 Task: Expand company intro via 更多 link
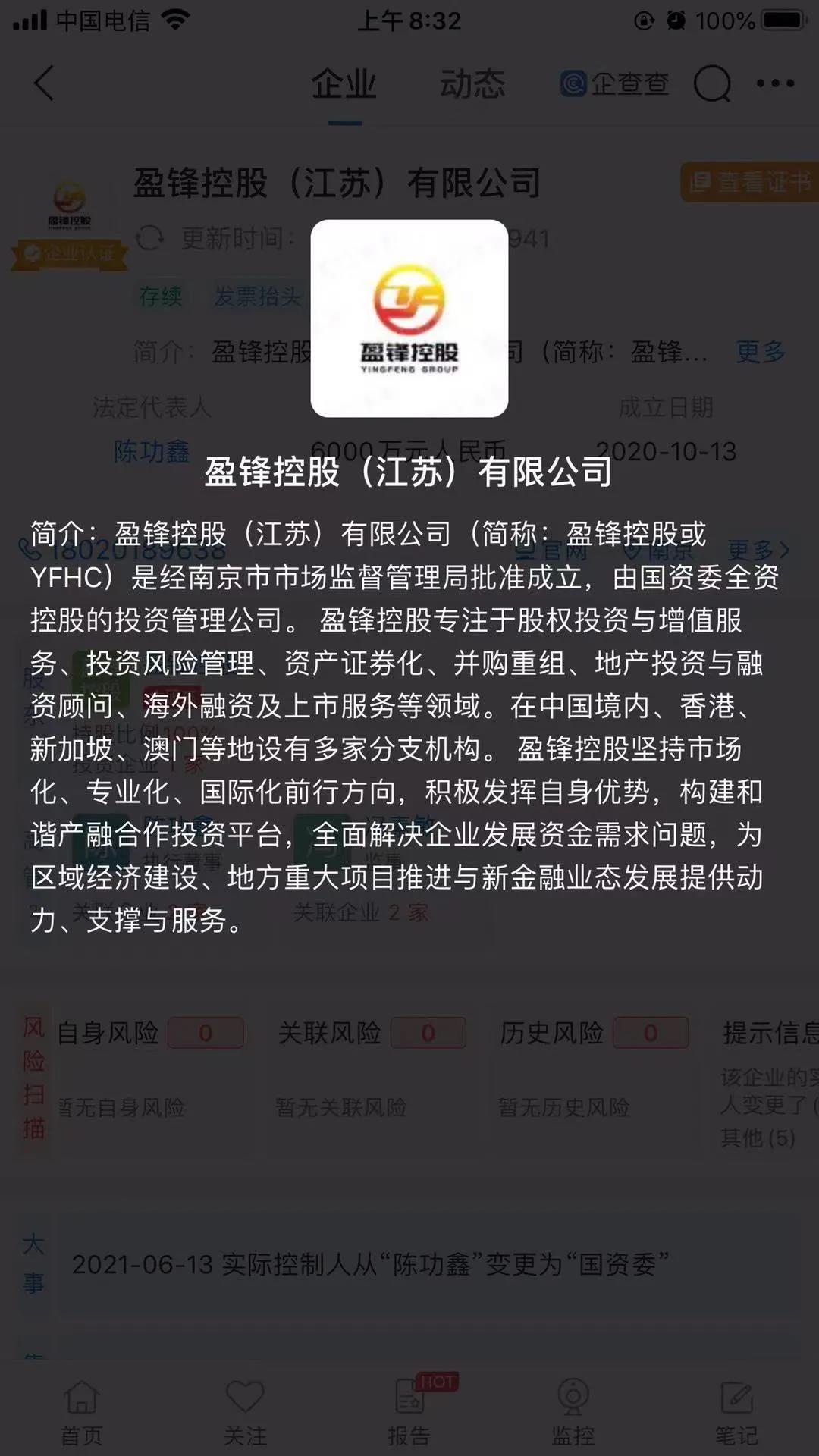761,351
